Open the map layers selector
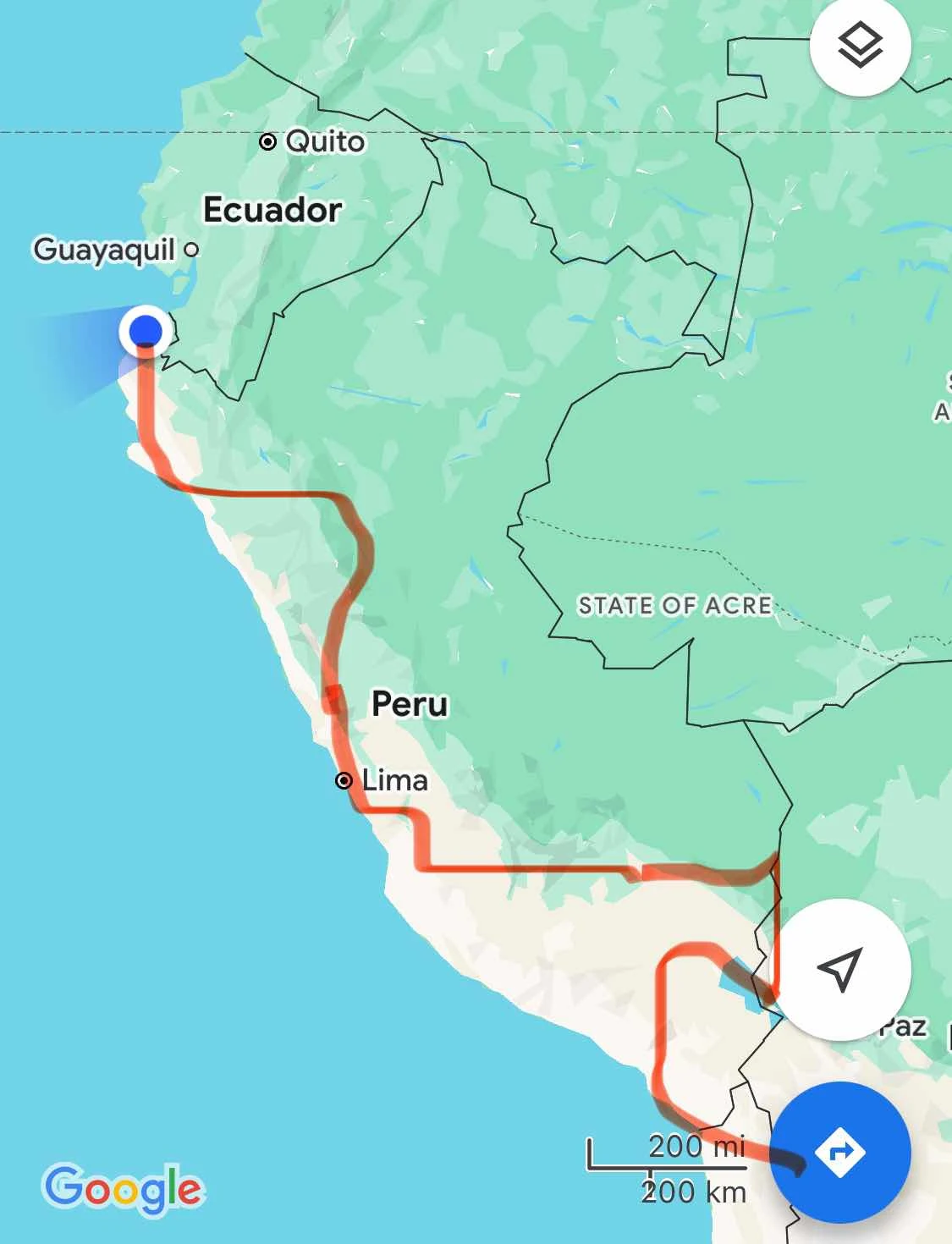This screenshot has width=952, height=1244. [860, 46]
